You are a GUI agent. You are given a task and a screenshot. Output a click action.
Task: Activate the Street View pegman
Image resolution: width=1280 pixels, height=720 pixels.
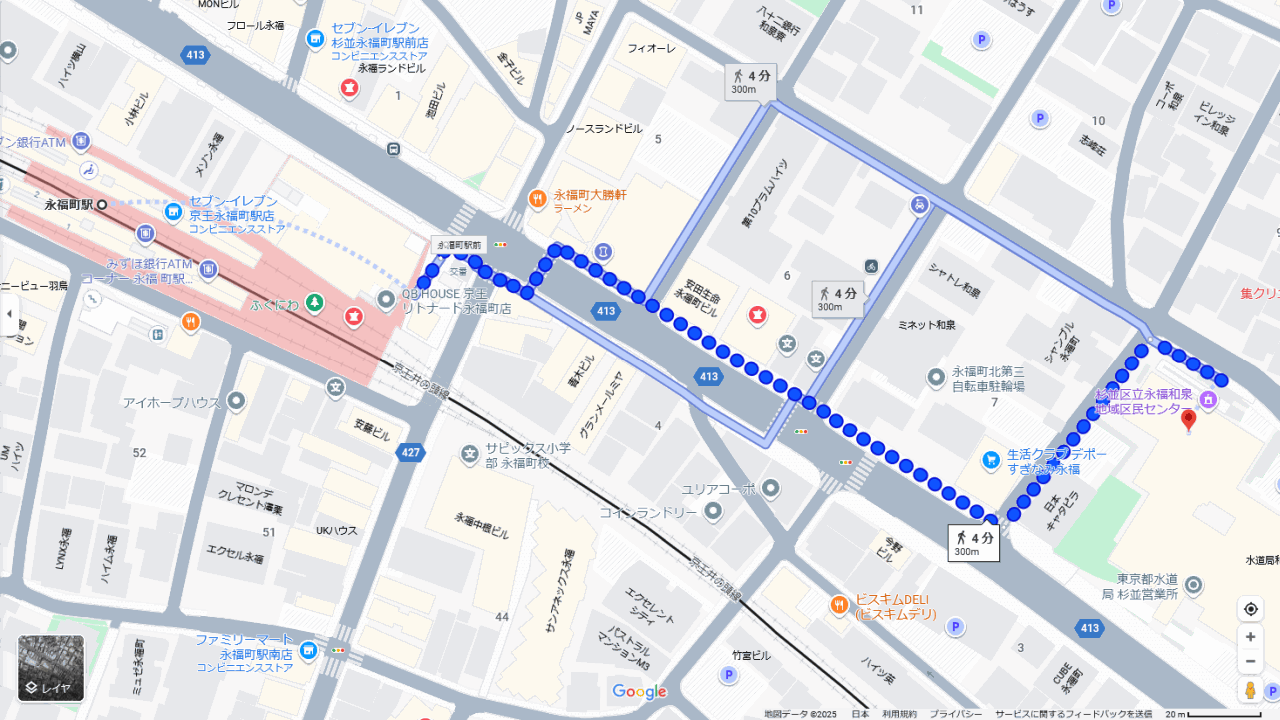click(1250, 690)
